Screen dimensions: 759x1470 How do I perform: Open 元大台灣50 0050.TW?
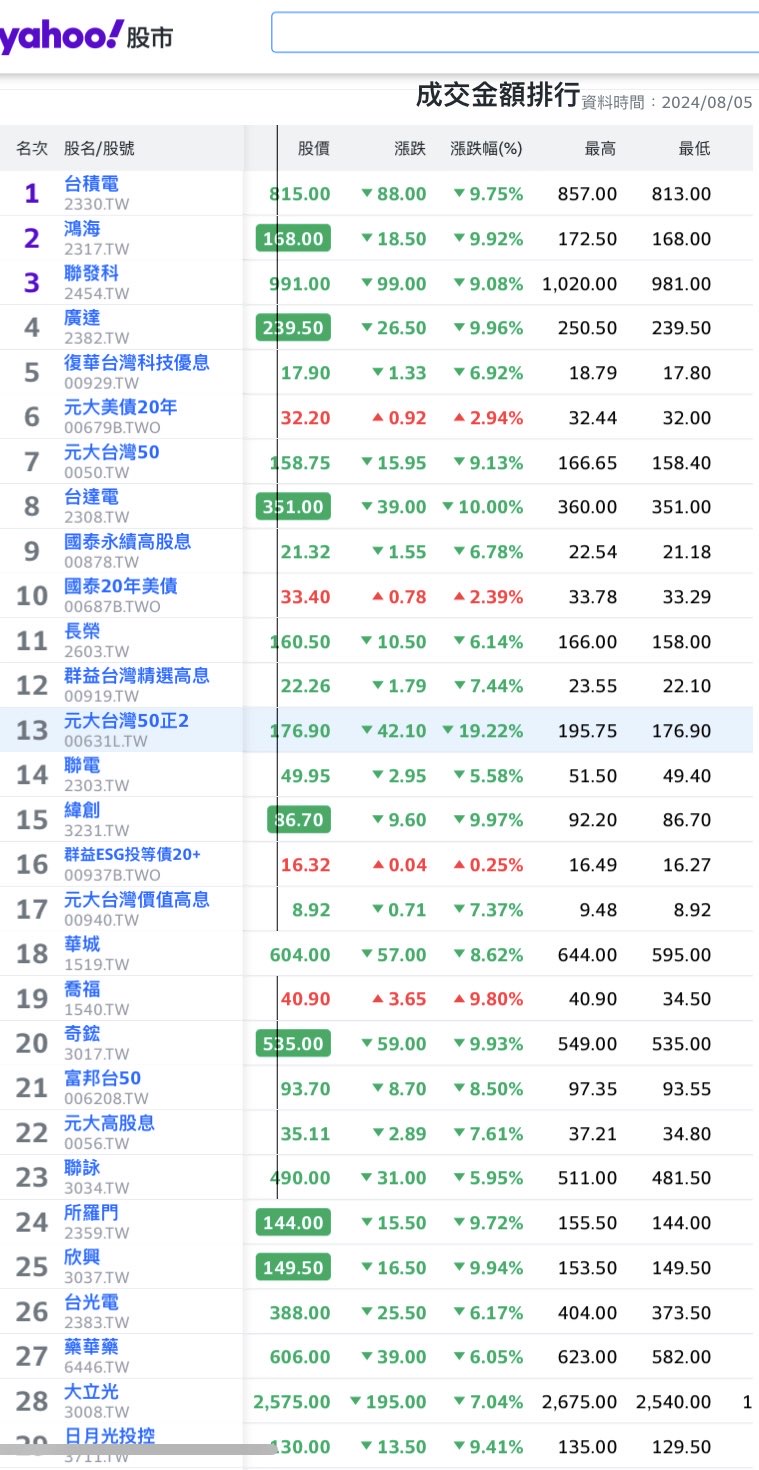click(x=111, y=452)
